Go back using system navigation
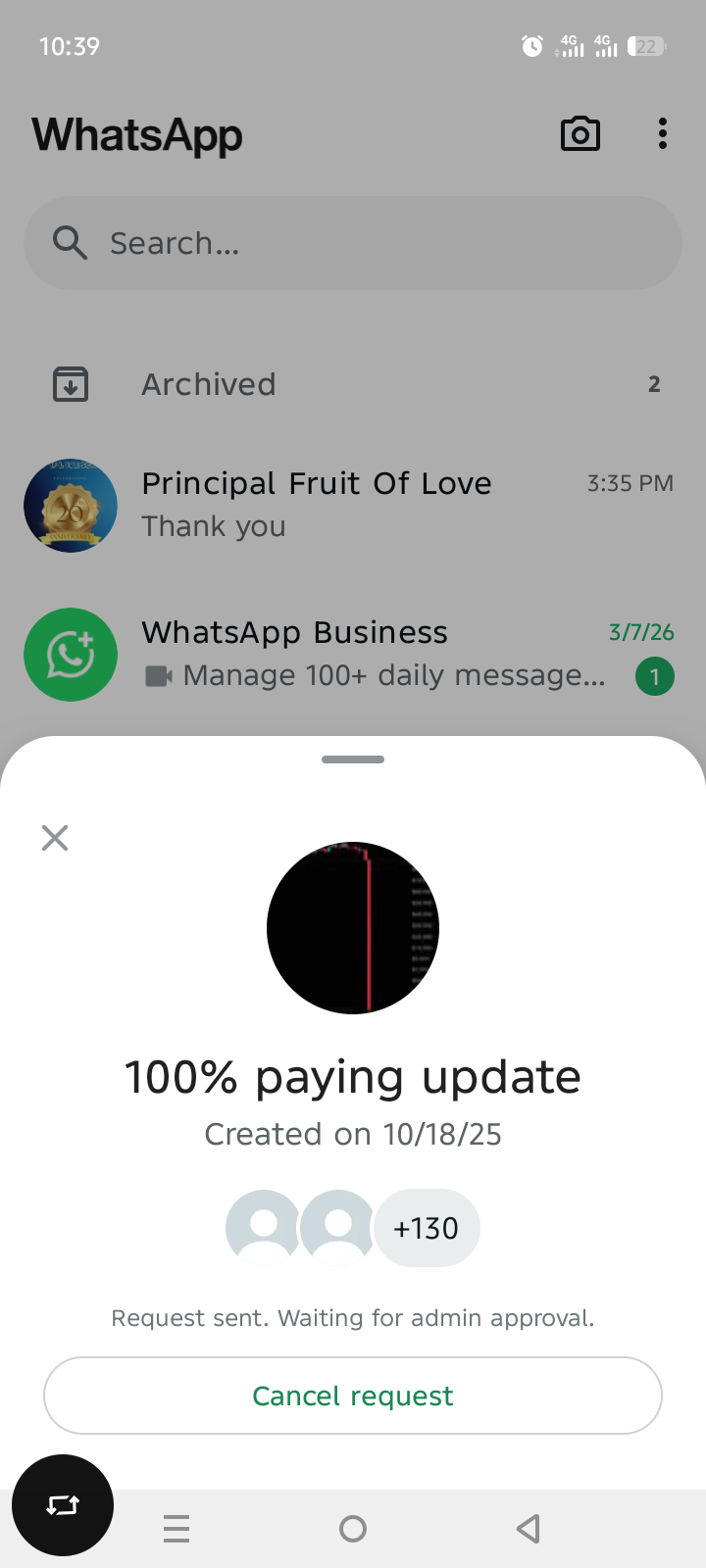Screen dimensions: 706x1568 [x=529, y=1529]
